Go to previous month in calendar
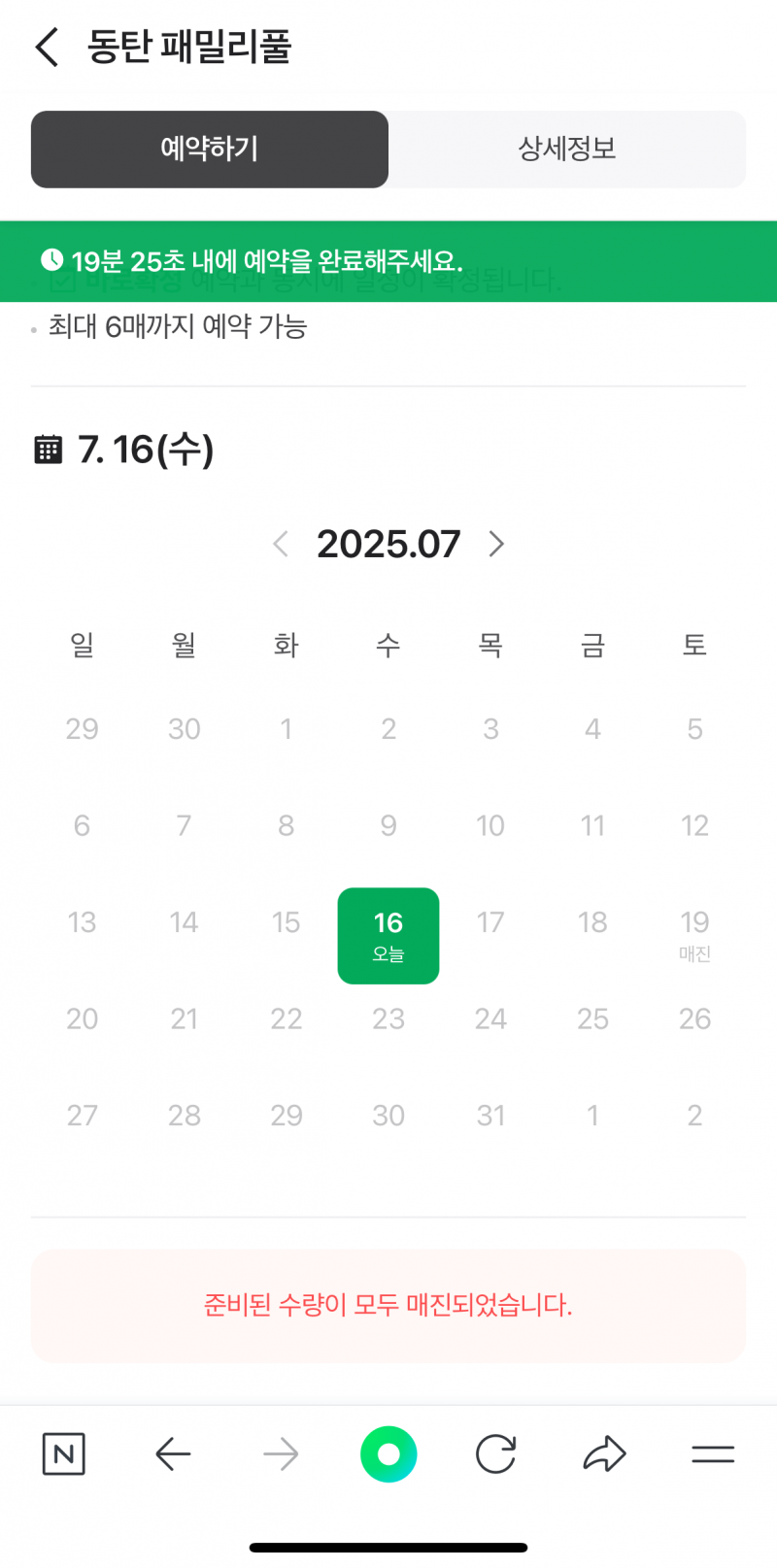The width and height of the screenshot is (777, 1568). click(x=281, y=544)
